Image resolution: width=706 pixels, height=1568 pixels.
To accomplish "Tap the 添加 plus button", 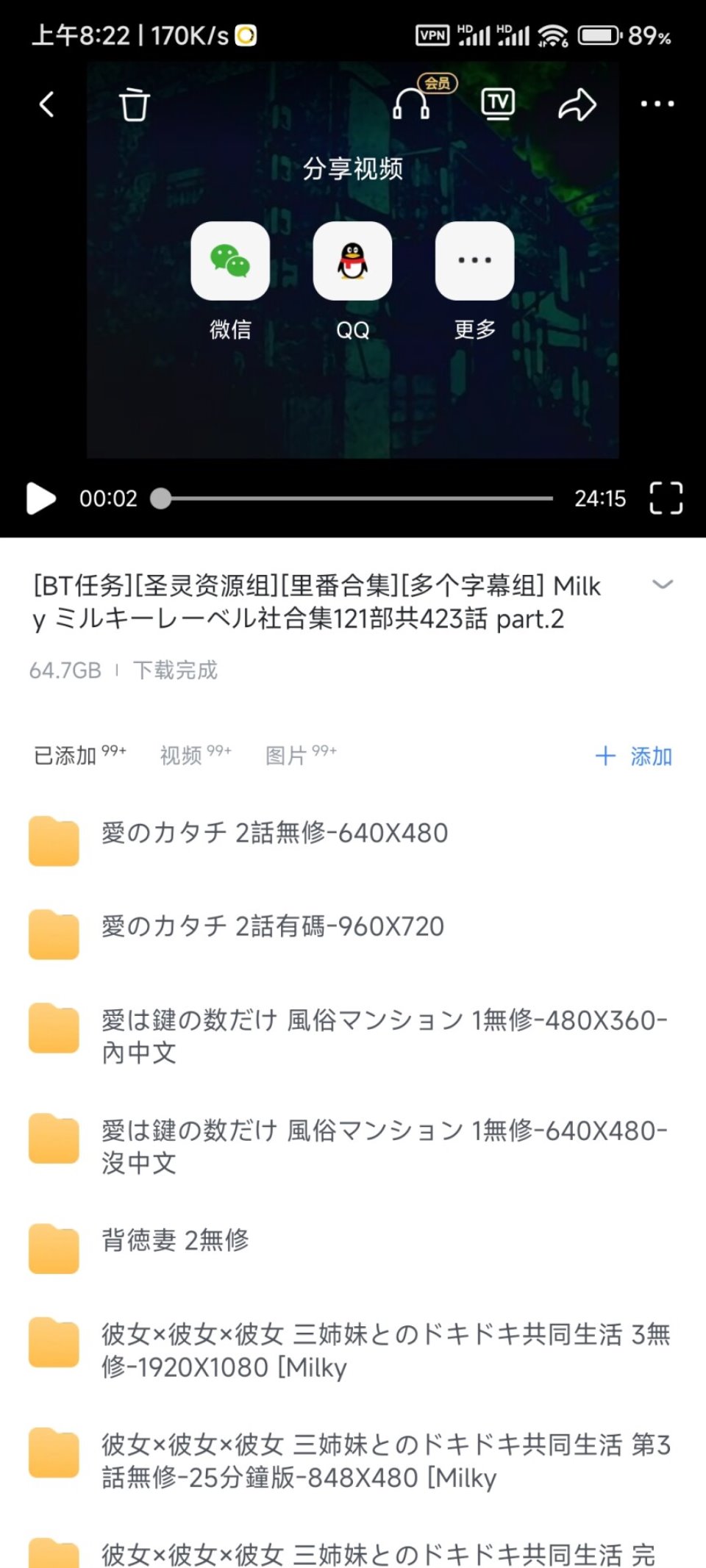I will coord(633,756).
